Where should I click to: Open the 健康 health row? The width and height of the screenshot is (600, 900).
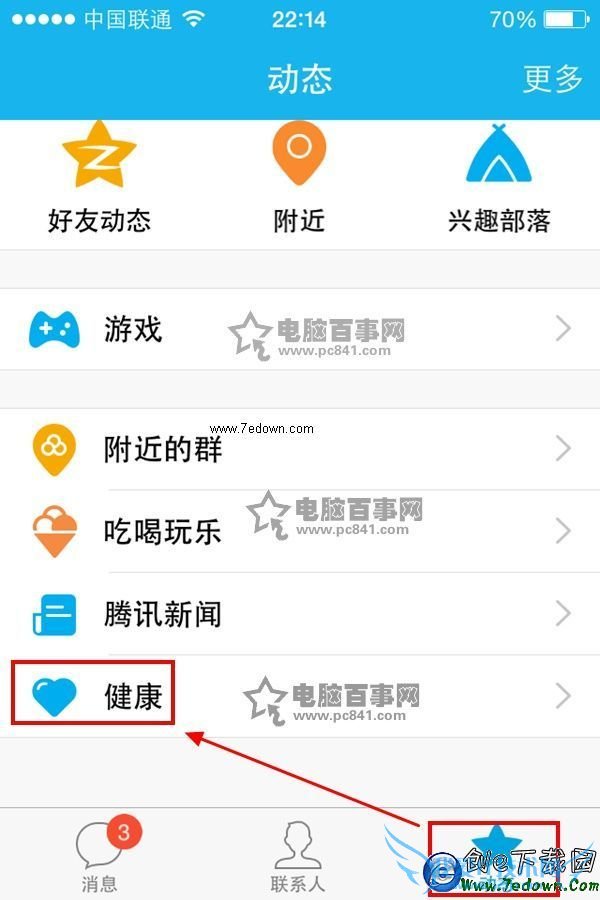point(300,696)
